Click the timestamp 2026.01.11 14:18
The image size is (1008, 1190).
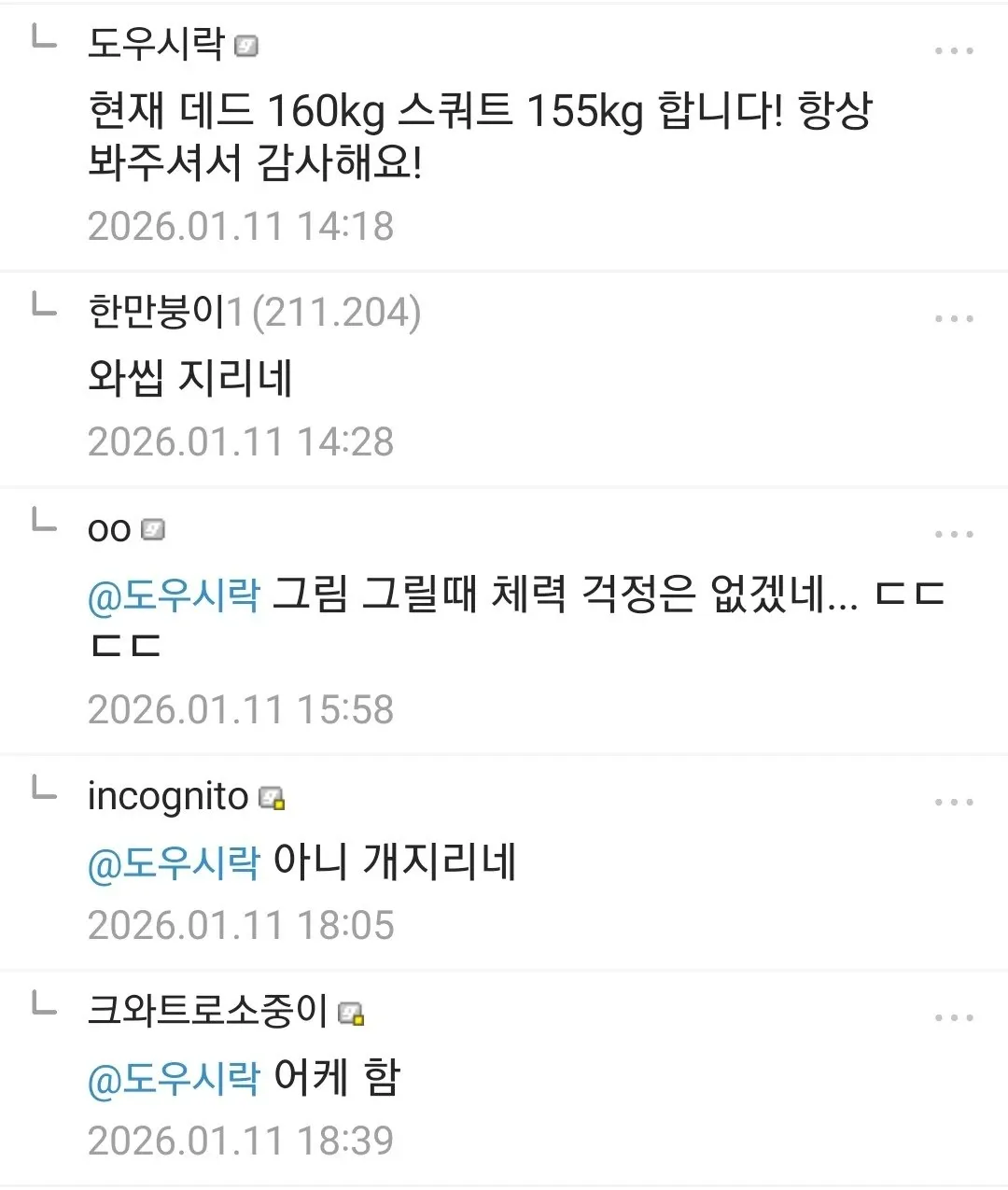(240, 225)
